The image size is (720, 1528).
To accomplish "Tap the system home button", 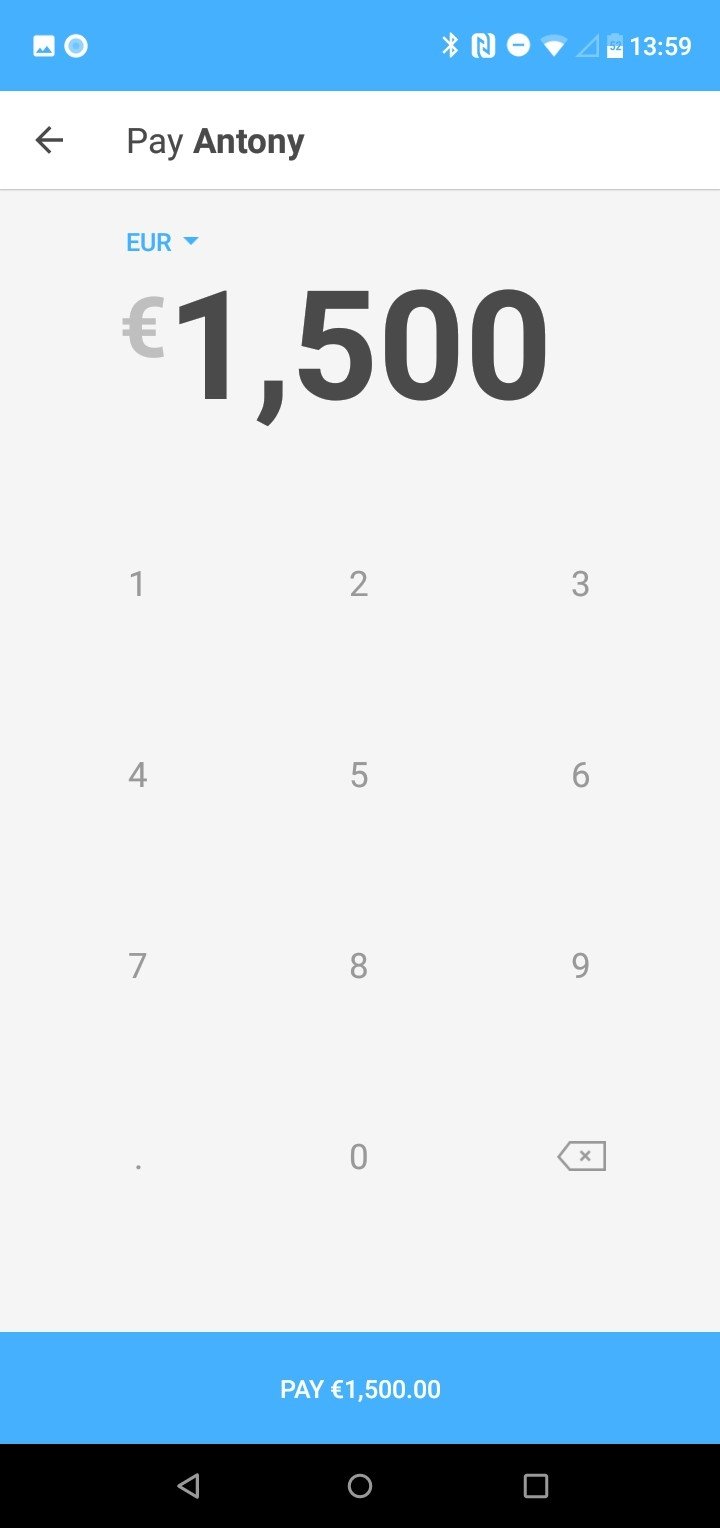I will [360, 1486].
